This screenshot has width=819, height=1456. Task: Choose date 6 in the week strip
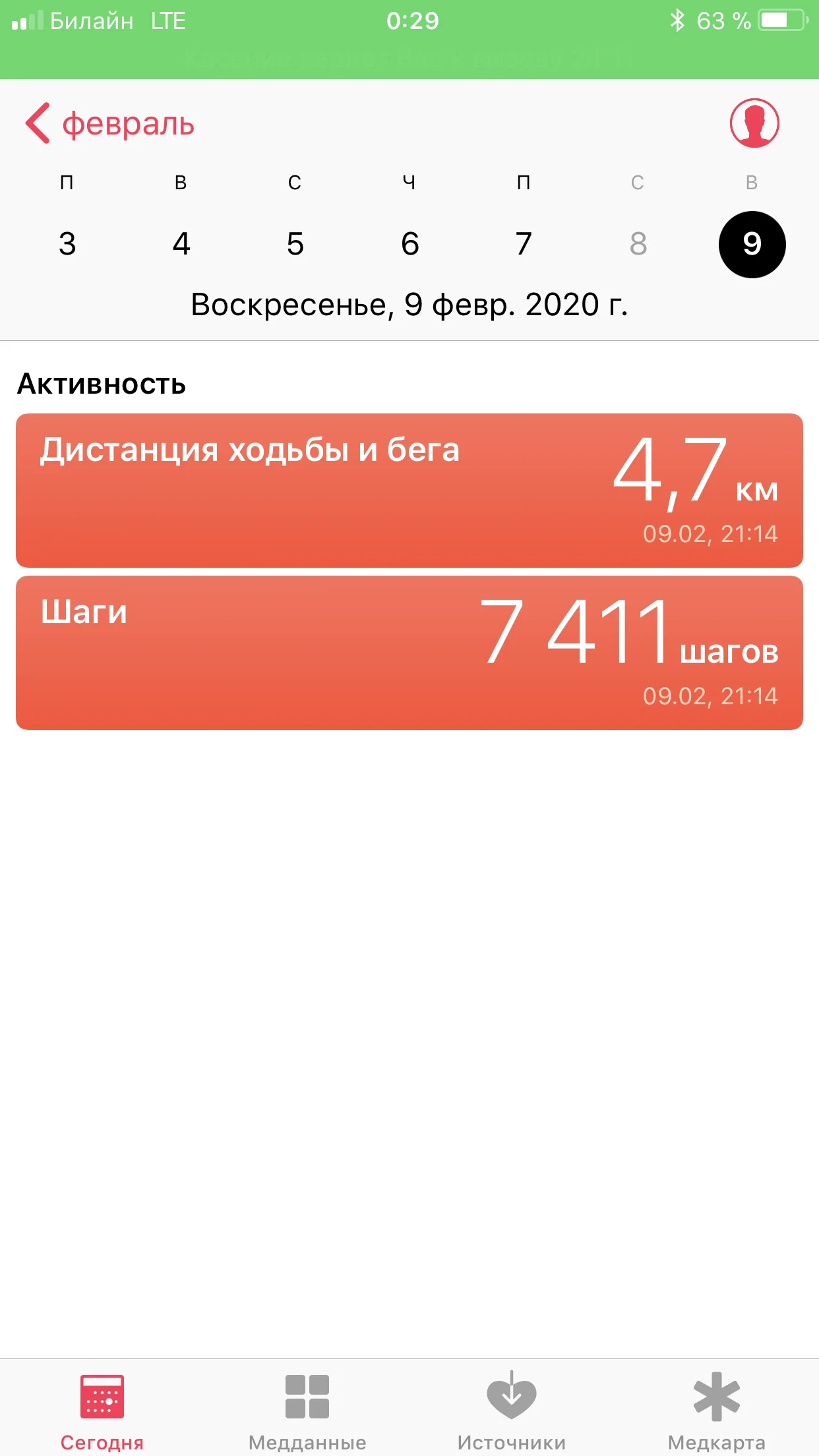pos(409,244)
